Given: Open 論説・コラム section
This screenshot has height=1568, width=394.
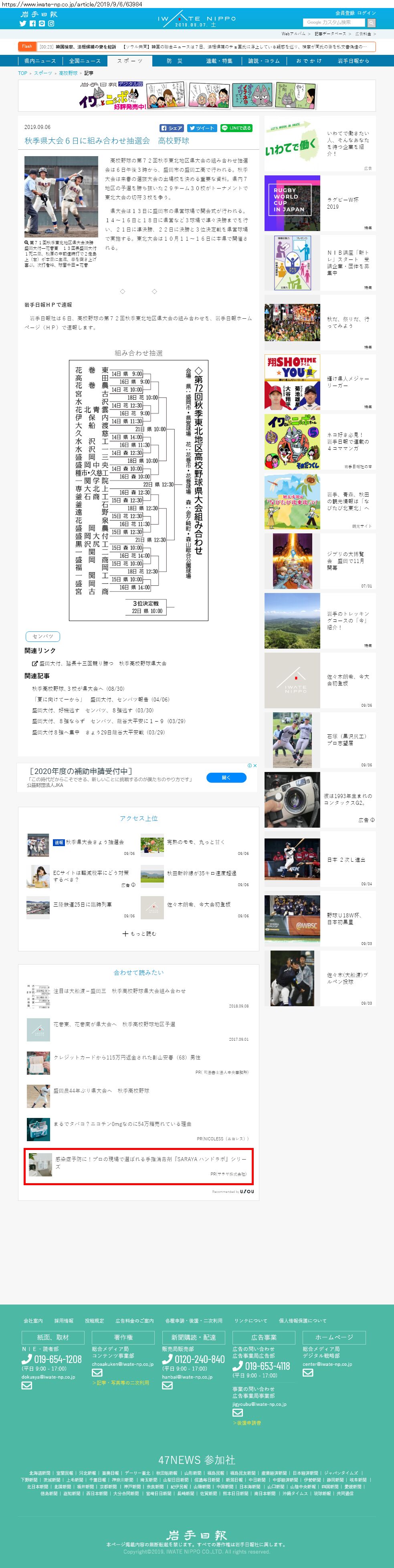Looking at the screenshot, I should (x=264, y=61).
